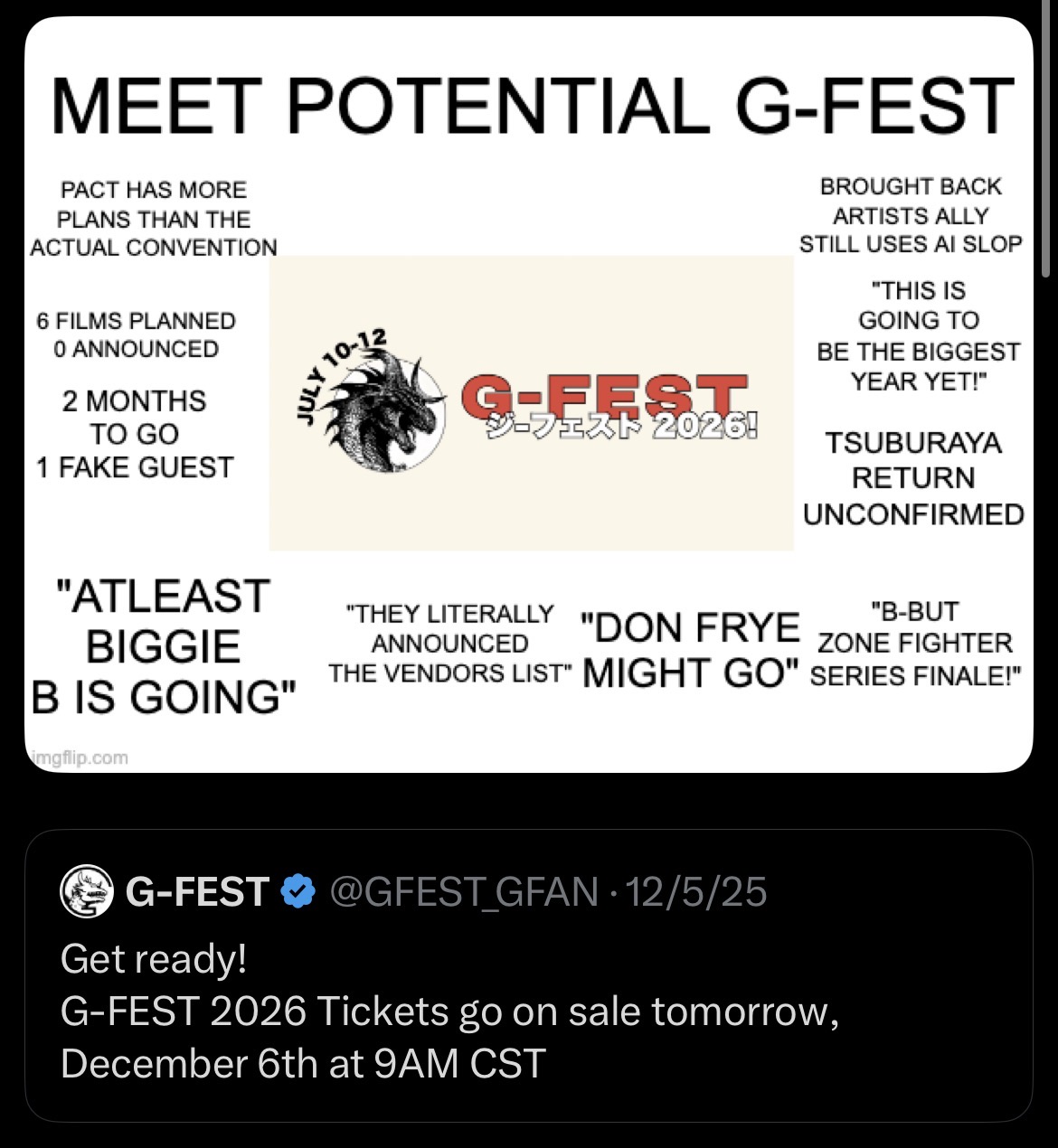1058x1148 pixels.
Task: Open the quoted G-FEST tickets tweet
Action: pos(529,1011)
